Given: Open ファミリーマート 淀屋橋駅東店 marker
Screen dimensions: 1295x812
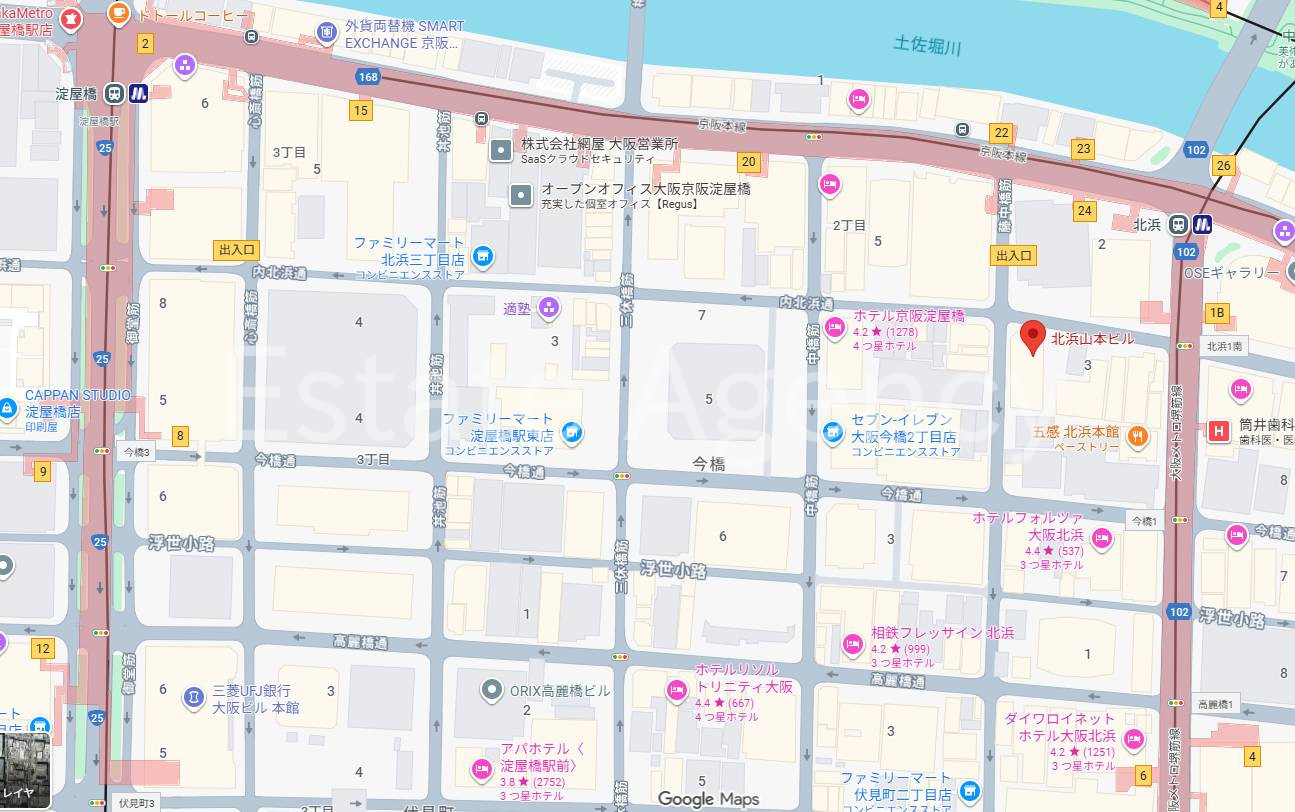Looking at the screenshot, I should pyautogui.click(x=571, y=433).
